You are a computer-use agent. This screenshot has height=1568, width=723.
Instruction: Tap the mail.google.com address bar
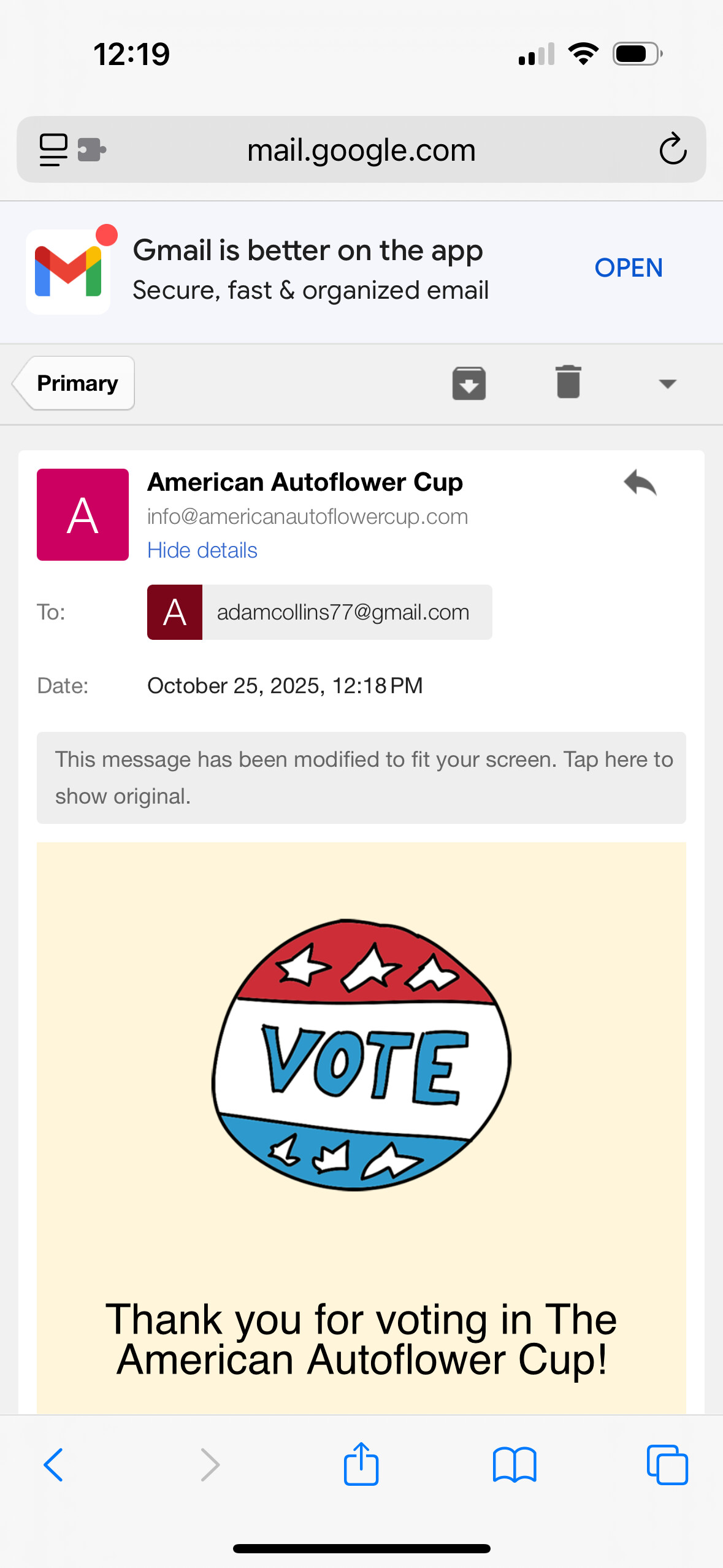361,150
